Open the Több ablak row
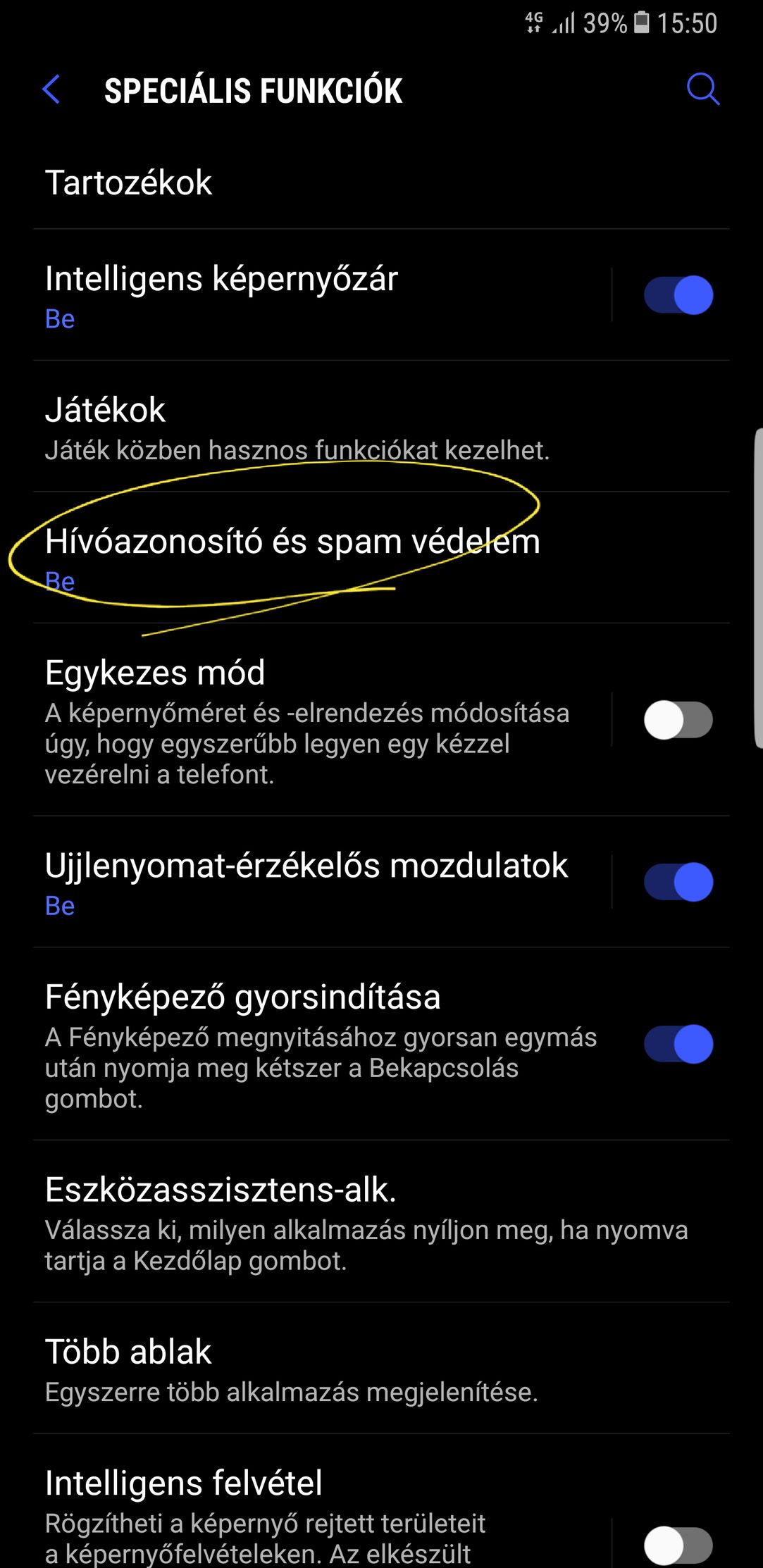The image size is (763, 1568). 381,1368
